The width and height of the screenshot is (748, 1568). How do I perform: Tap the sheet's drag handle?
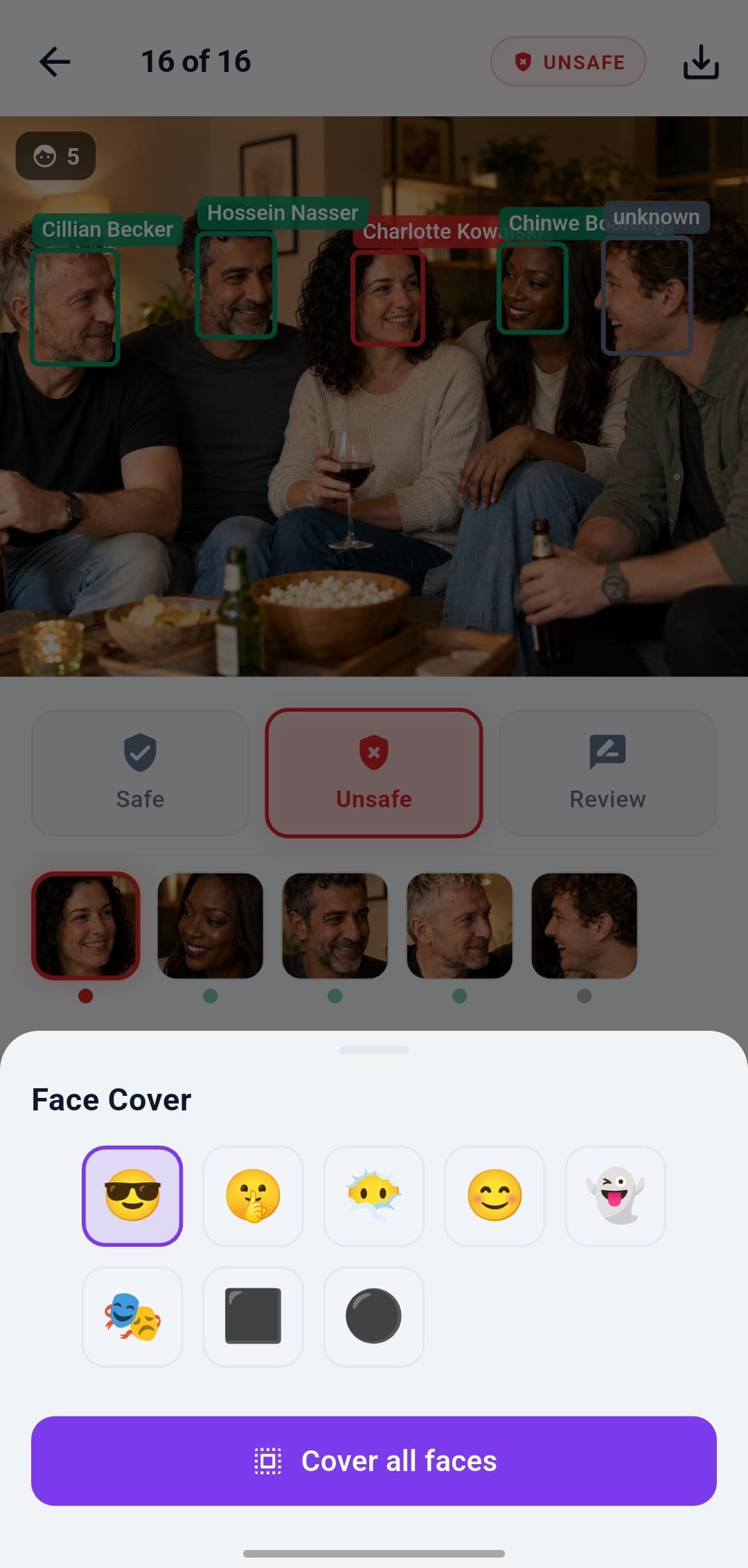pyautogui.click(x=374, y=1050)
